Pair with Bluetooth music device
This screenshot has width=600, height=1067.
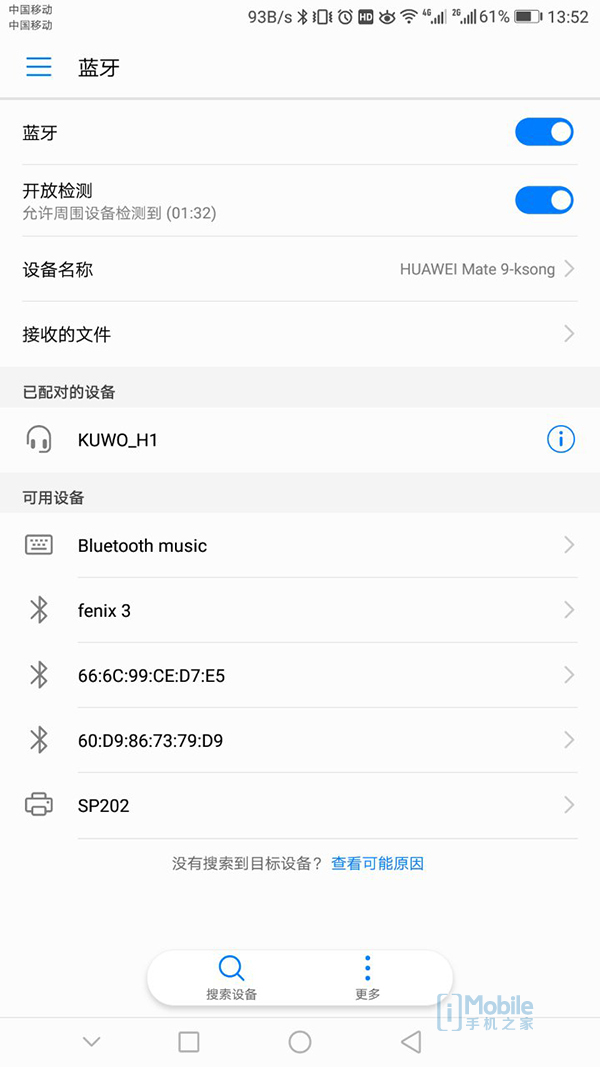pos(300,545)
